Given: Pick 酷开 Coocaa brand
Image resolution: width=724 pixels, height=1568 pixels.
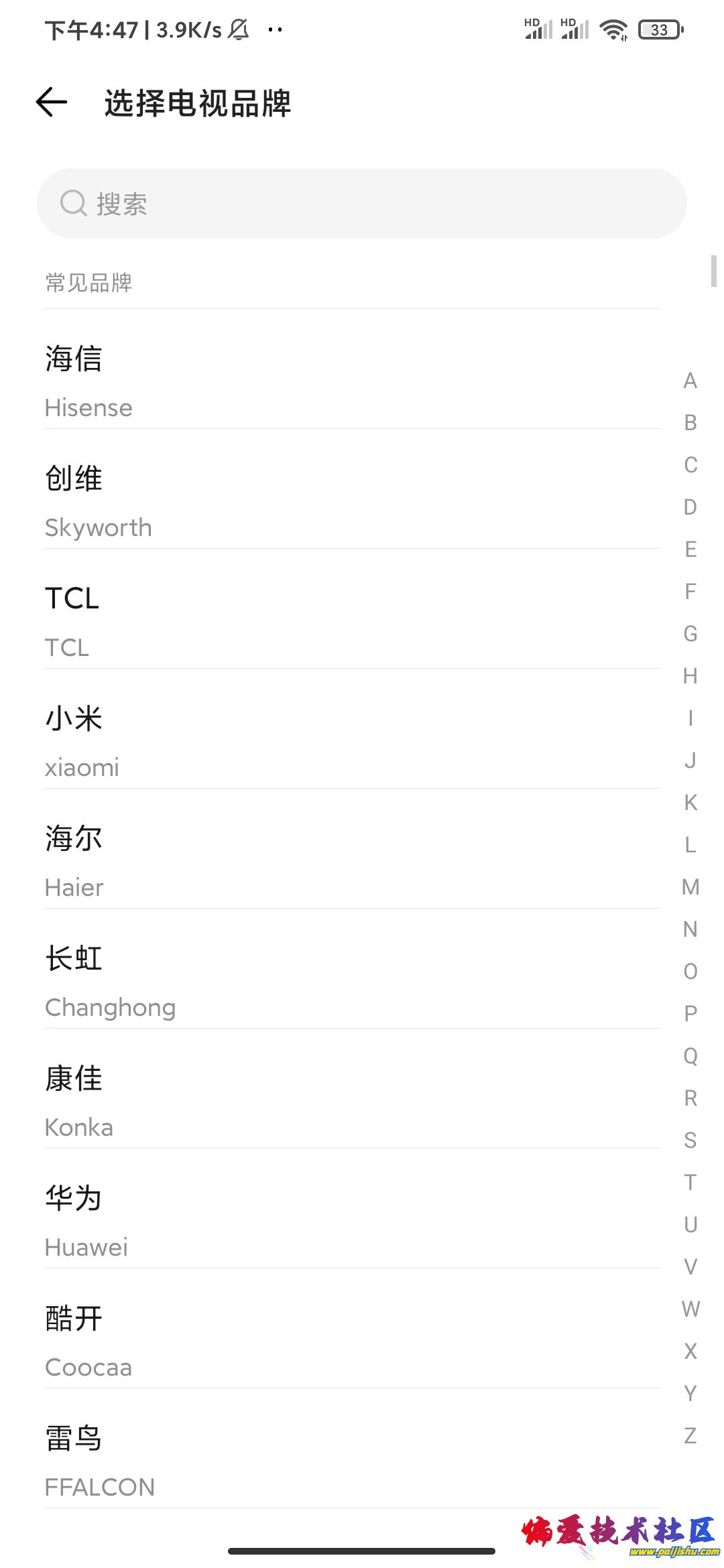Looking at the screenshot, I should click(x=352, y=1341).
